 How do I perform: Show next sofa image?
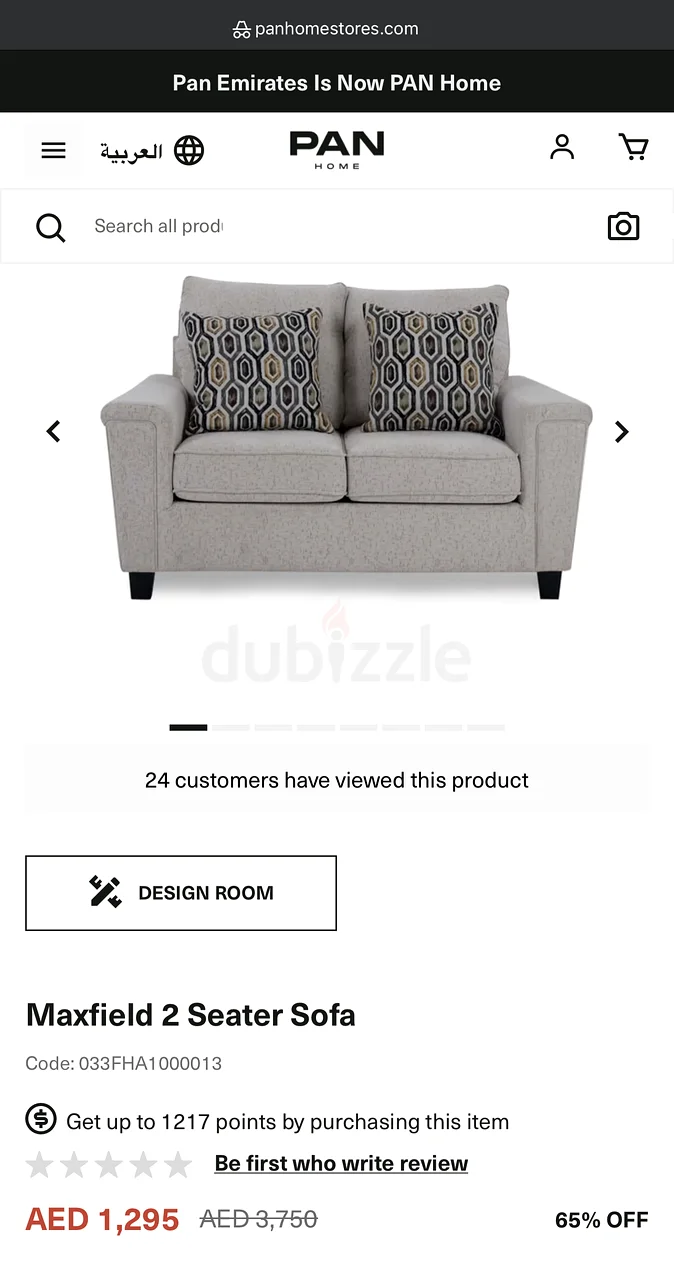621,431
